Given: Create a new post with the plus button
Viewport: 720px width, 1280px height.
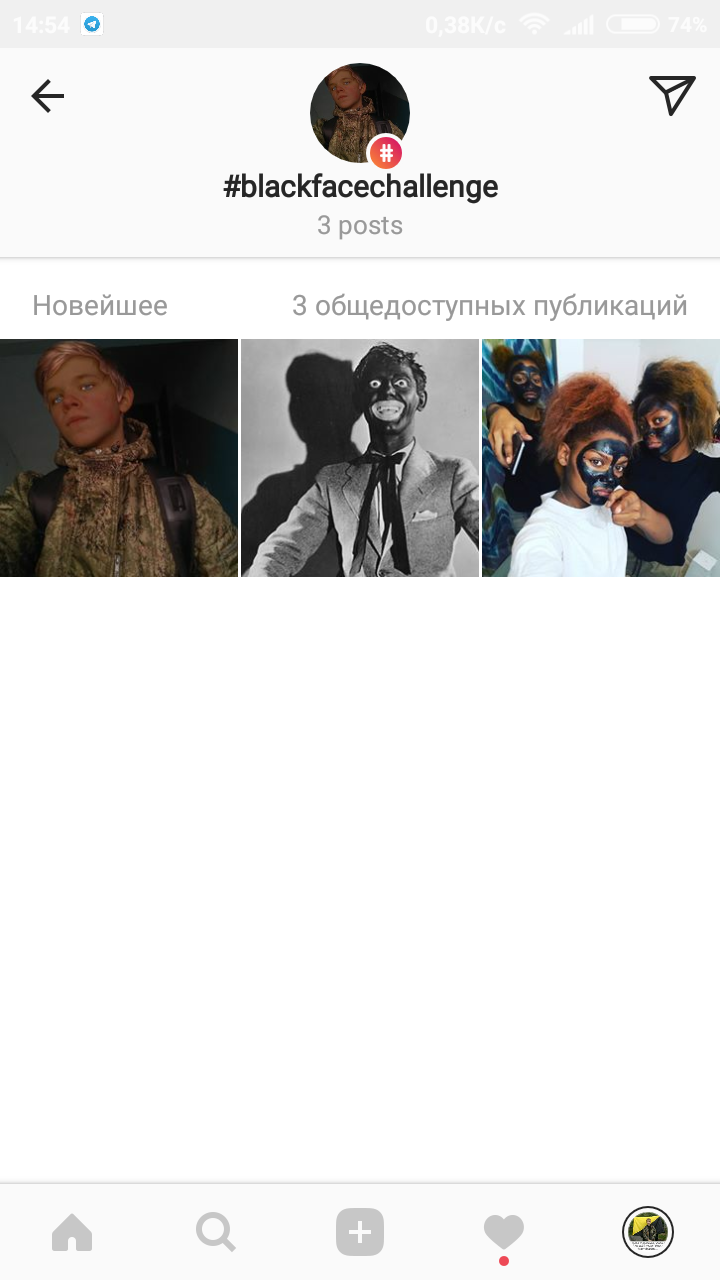Looking at the screenshot, I should 360,1232.
